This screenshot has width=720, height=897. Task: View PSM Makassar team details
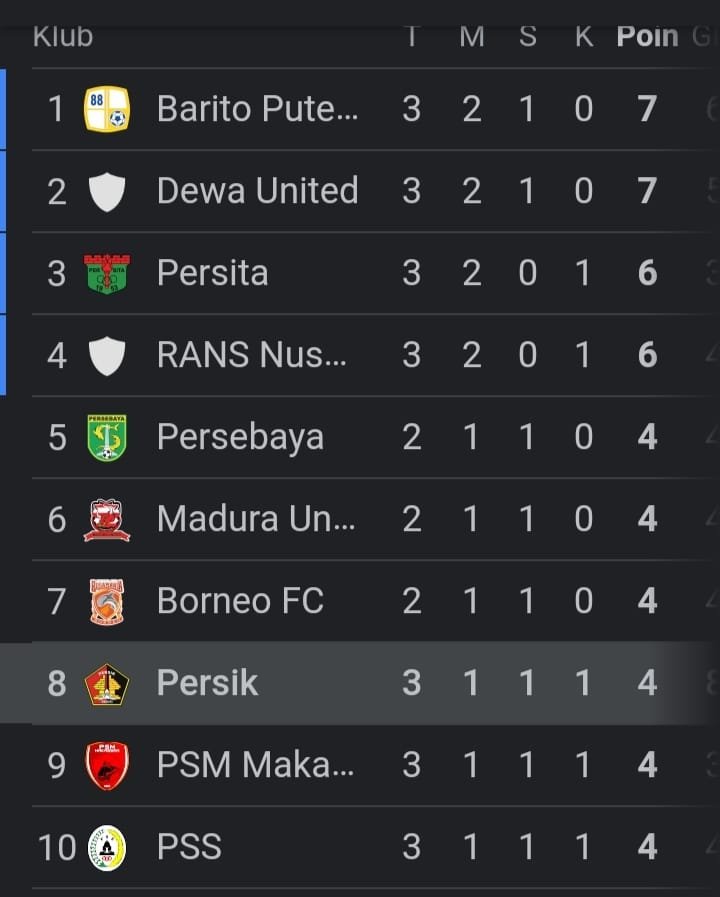pyautogui.click(x=256, y=765)
